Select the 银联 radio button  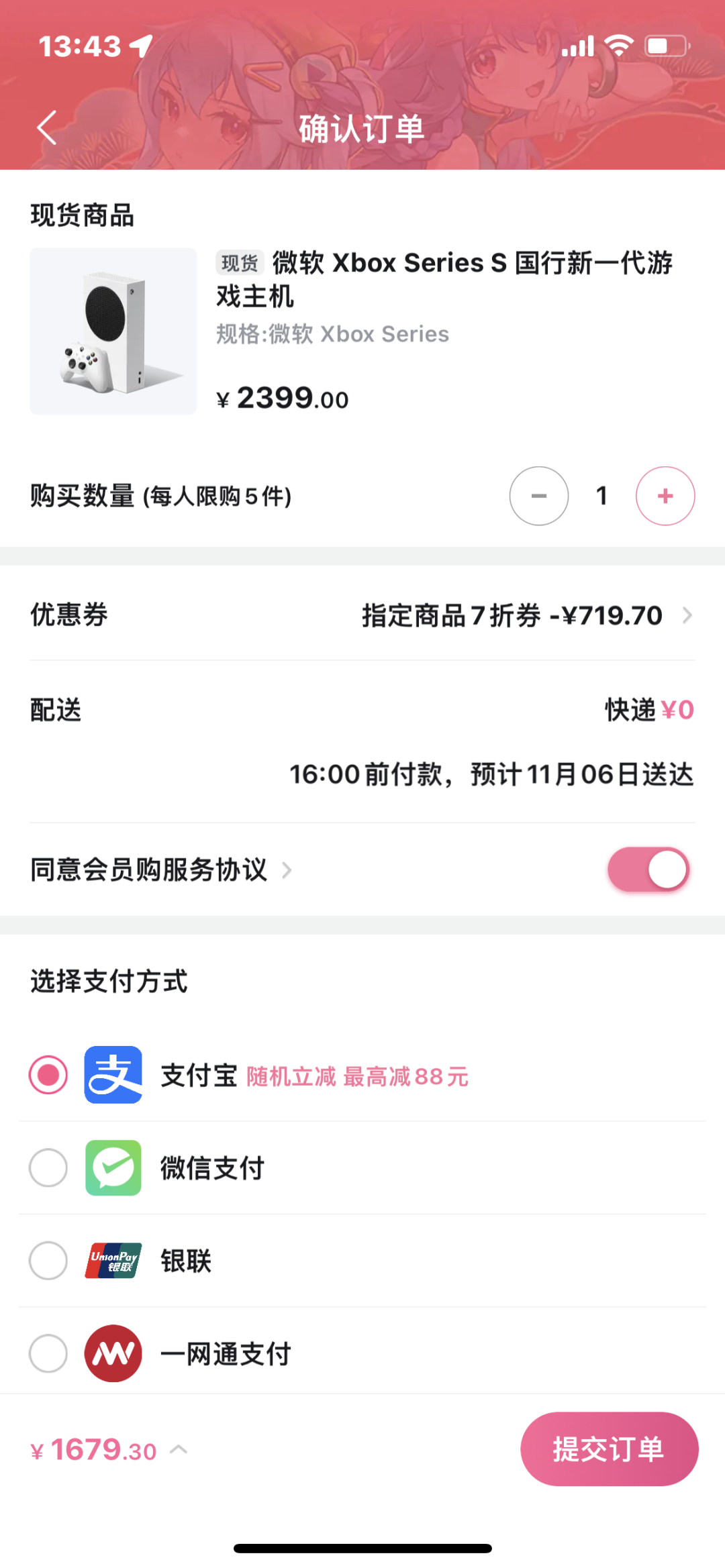click(48, 1260)
